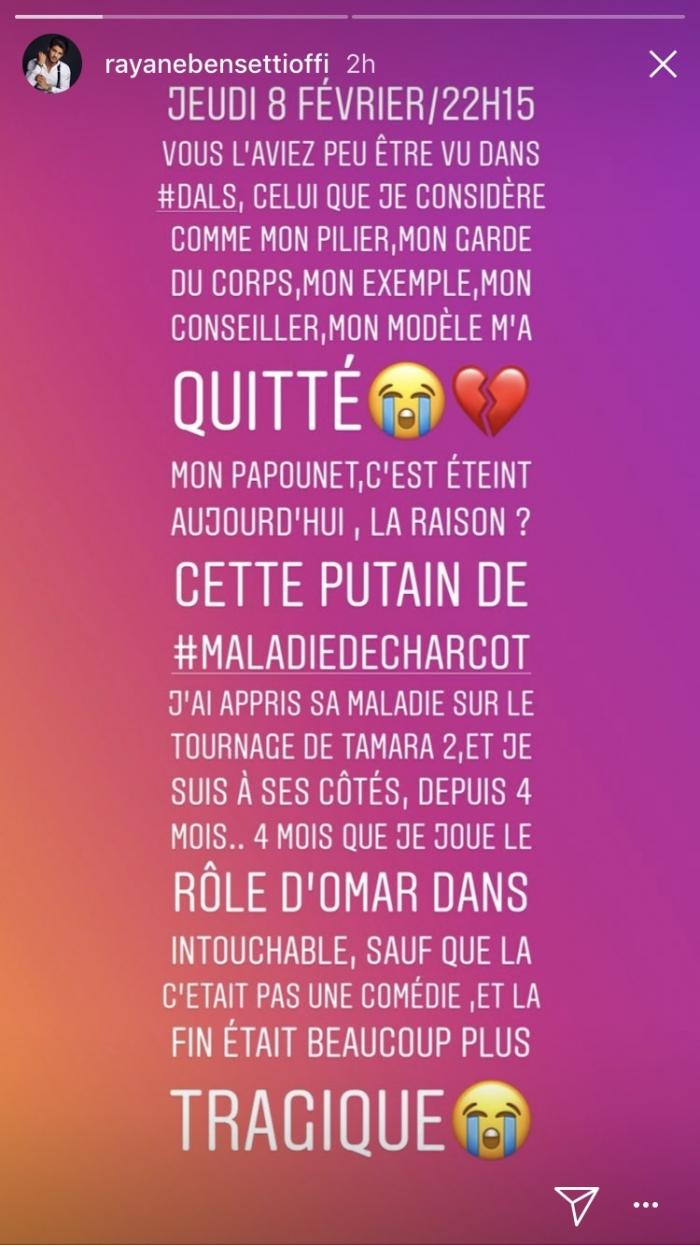Screen dimensions: 700x1245
Task: Open the three-dot more options menu
Action: (x=646, y=1206)
